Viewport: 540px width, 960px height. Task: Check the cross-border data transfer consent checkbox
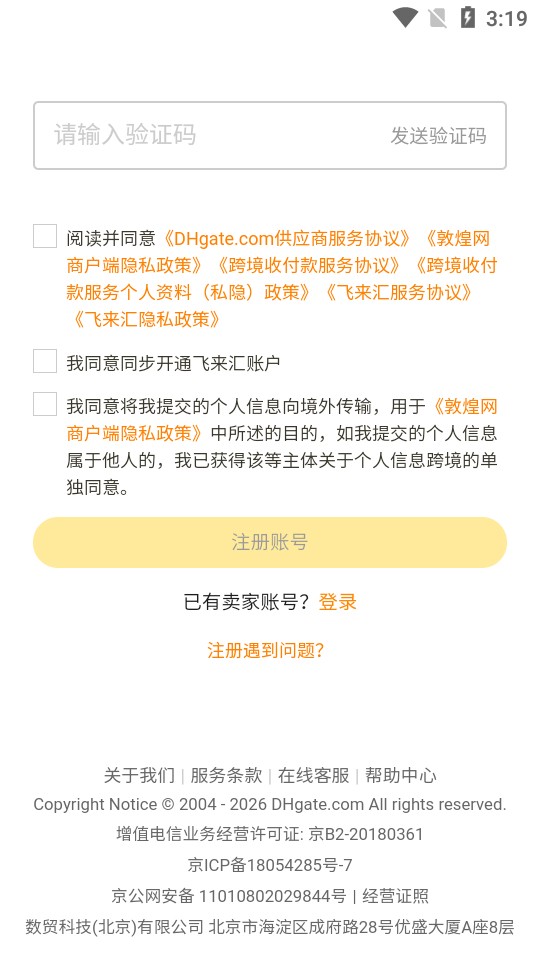[45, 404]
